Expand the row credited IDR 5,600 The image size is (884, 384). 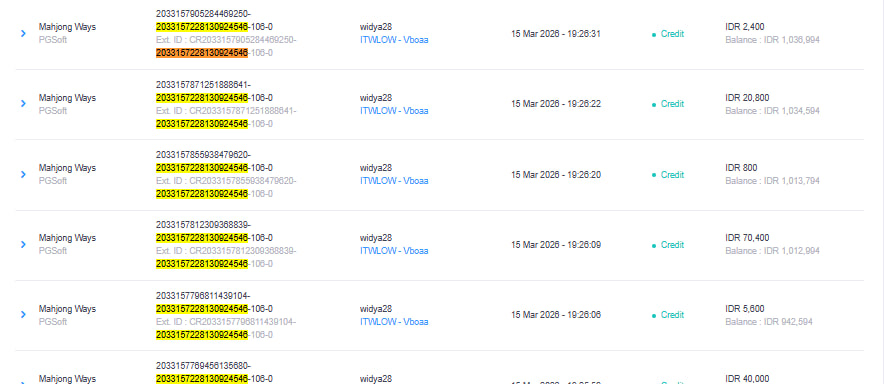point(23,315)
